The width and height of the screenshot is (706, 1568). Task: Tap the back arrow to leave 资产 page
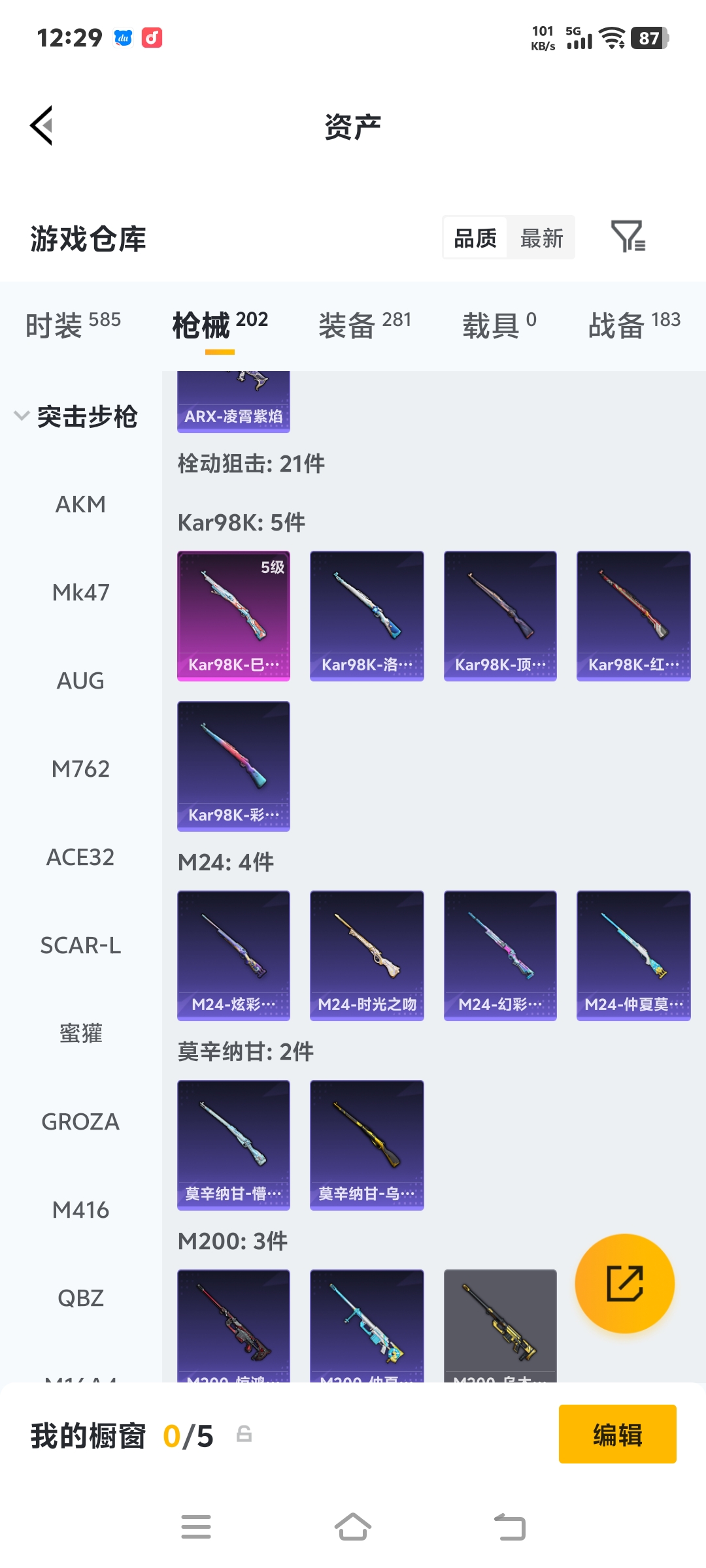[x=41, y=126]
